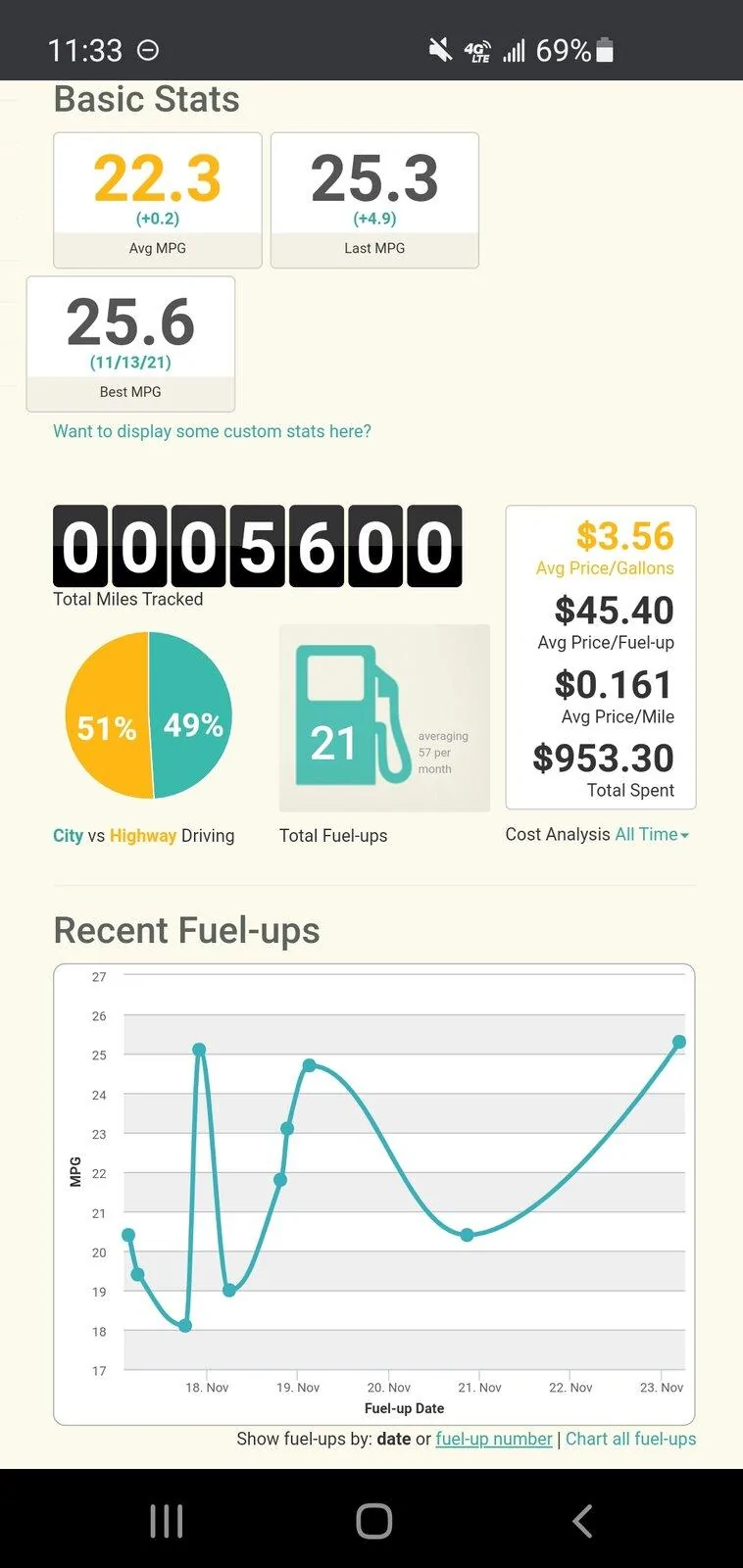Go back using the navigation bar
The image size is (743, 1568).
coord(582,1521)
